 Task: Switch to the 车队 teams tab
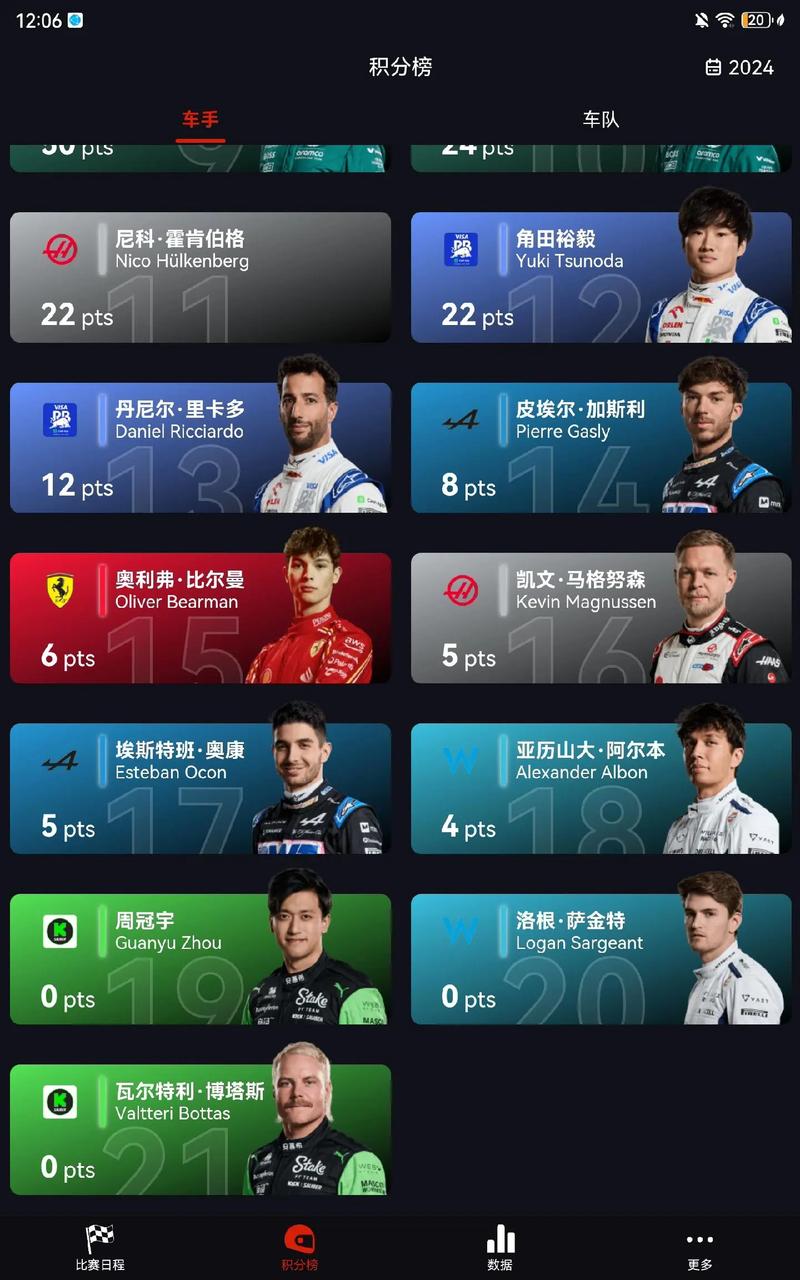tap(600, 119)
